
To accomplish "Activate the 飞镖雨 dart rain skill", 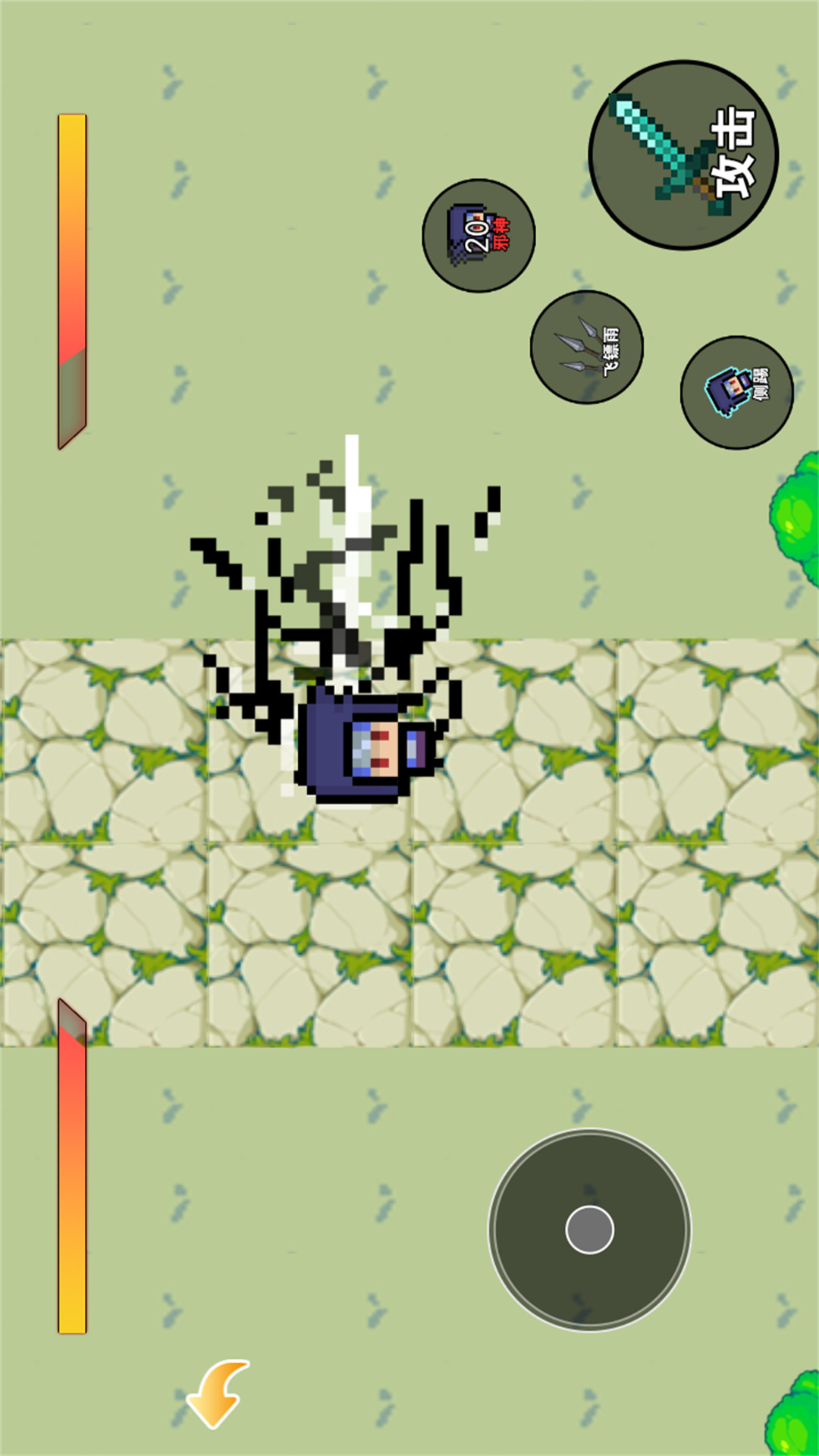I will tap(586, 347).
